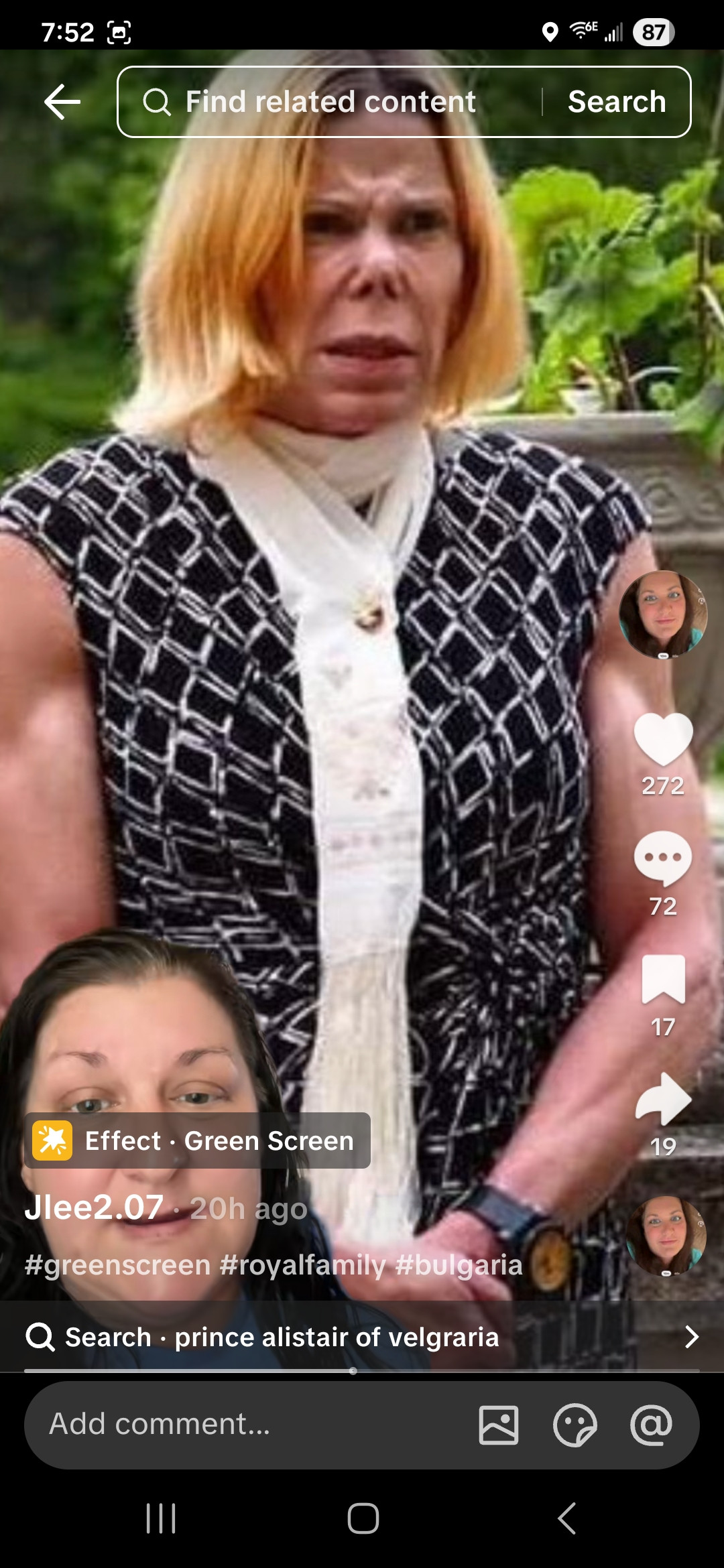
Task: Open the sound disc at the bottom right
Action: 666,1235
